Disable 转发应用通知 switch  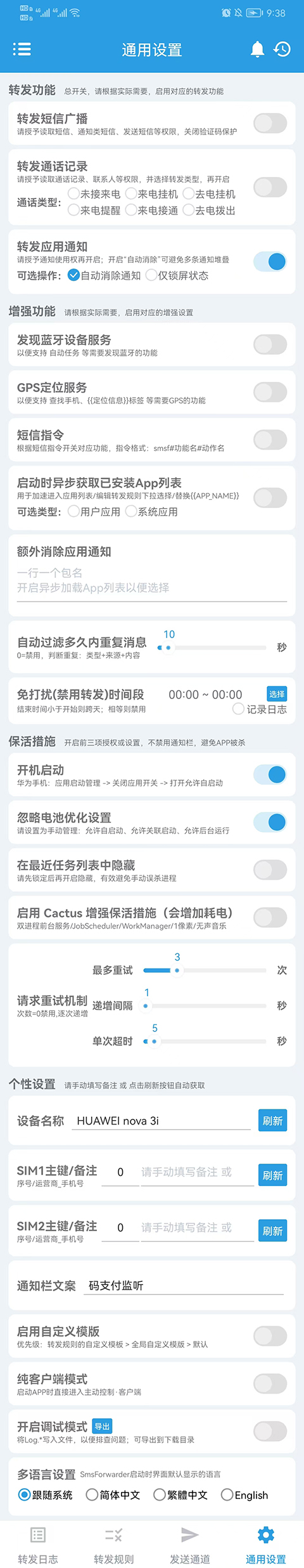(x=270, y=261)
